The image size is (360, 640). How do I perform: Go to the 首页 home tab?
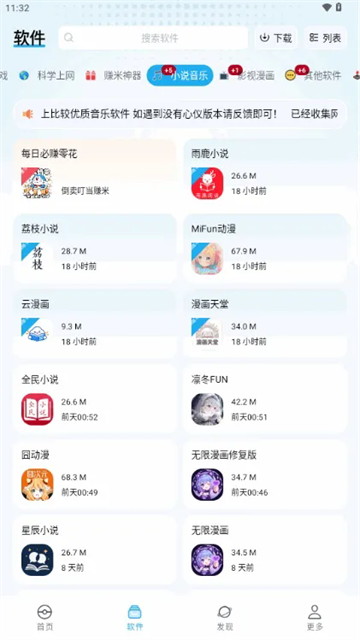click(45, 618)
